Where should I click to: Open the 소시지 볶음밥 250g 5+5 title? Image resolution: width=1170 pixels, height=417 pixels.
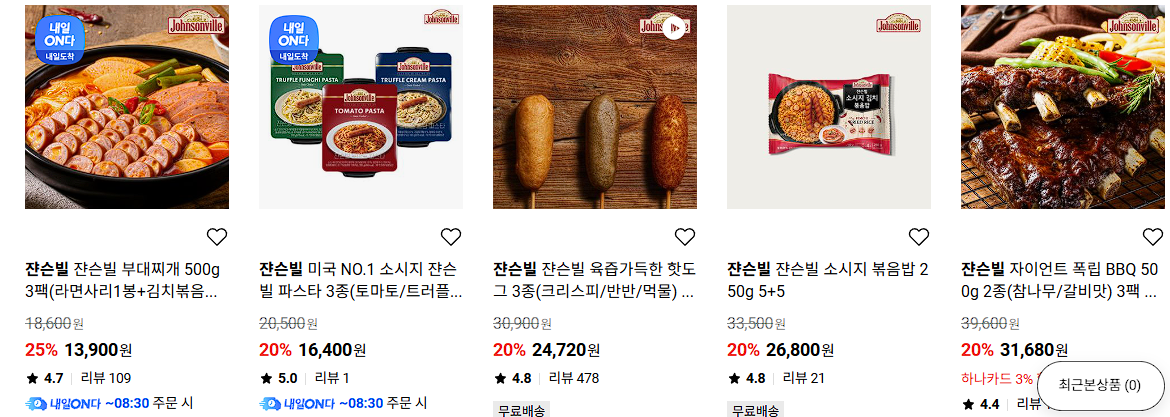click(x=828, y=280)
